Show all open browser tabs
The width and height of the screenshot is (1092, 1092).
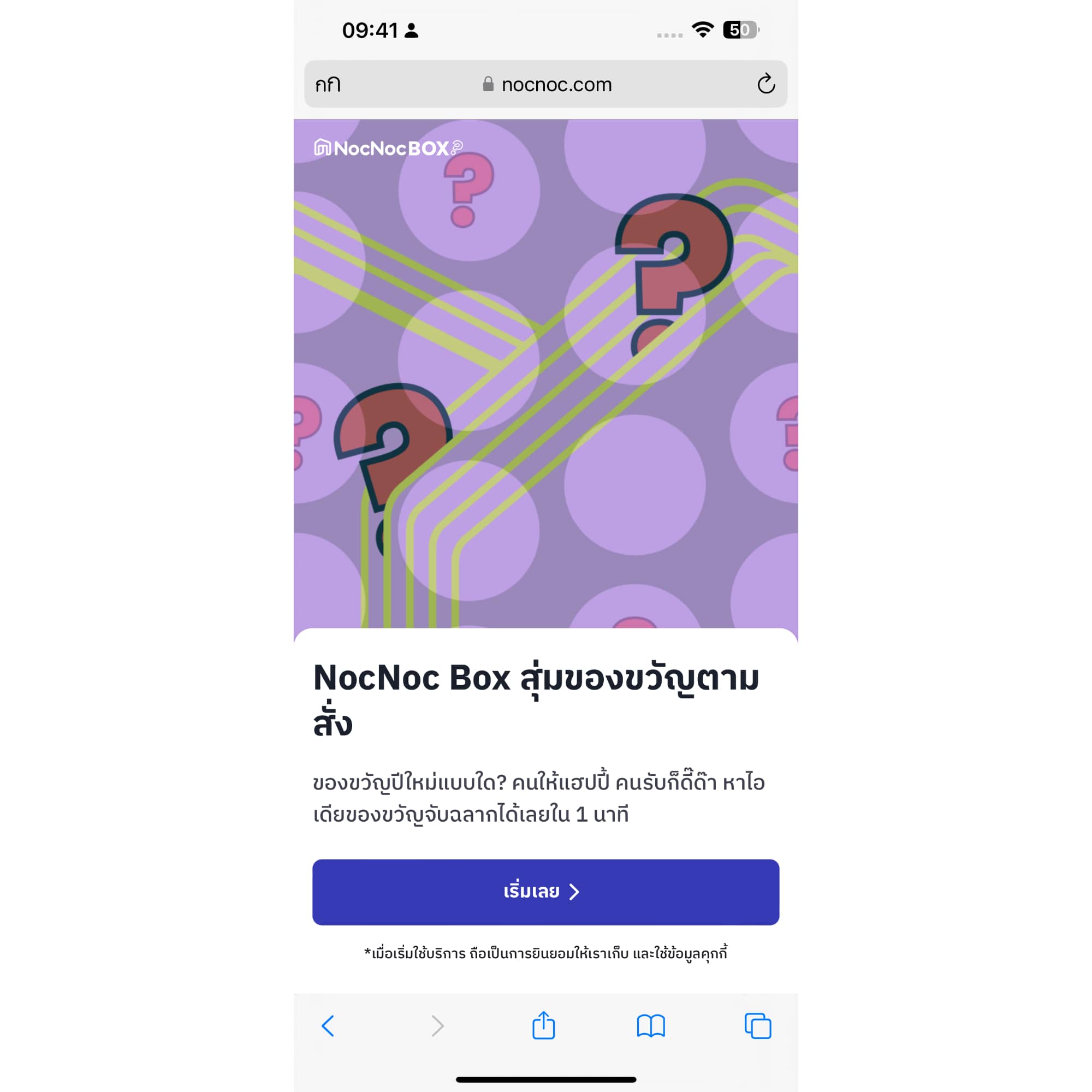pos(757,1025)
